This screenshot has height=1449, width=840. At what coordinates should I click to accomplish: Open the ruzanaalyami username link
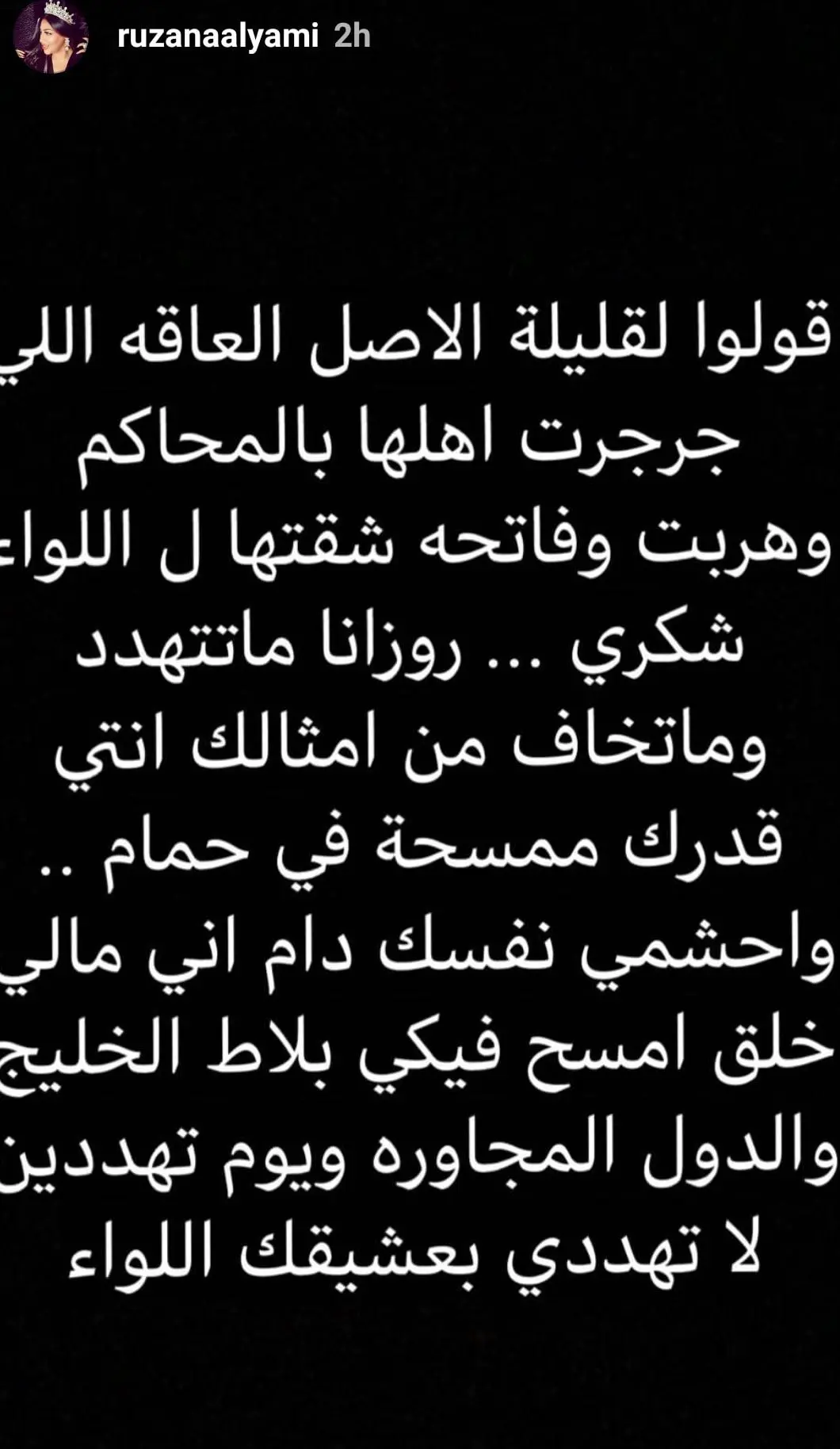tap(217, 36)
